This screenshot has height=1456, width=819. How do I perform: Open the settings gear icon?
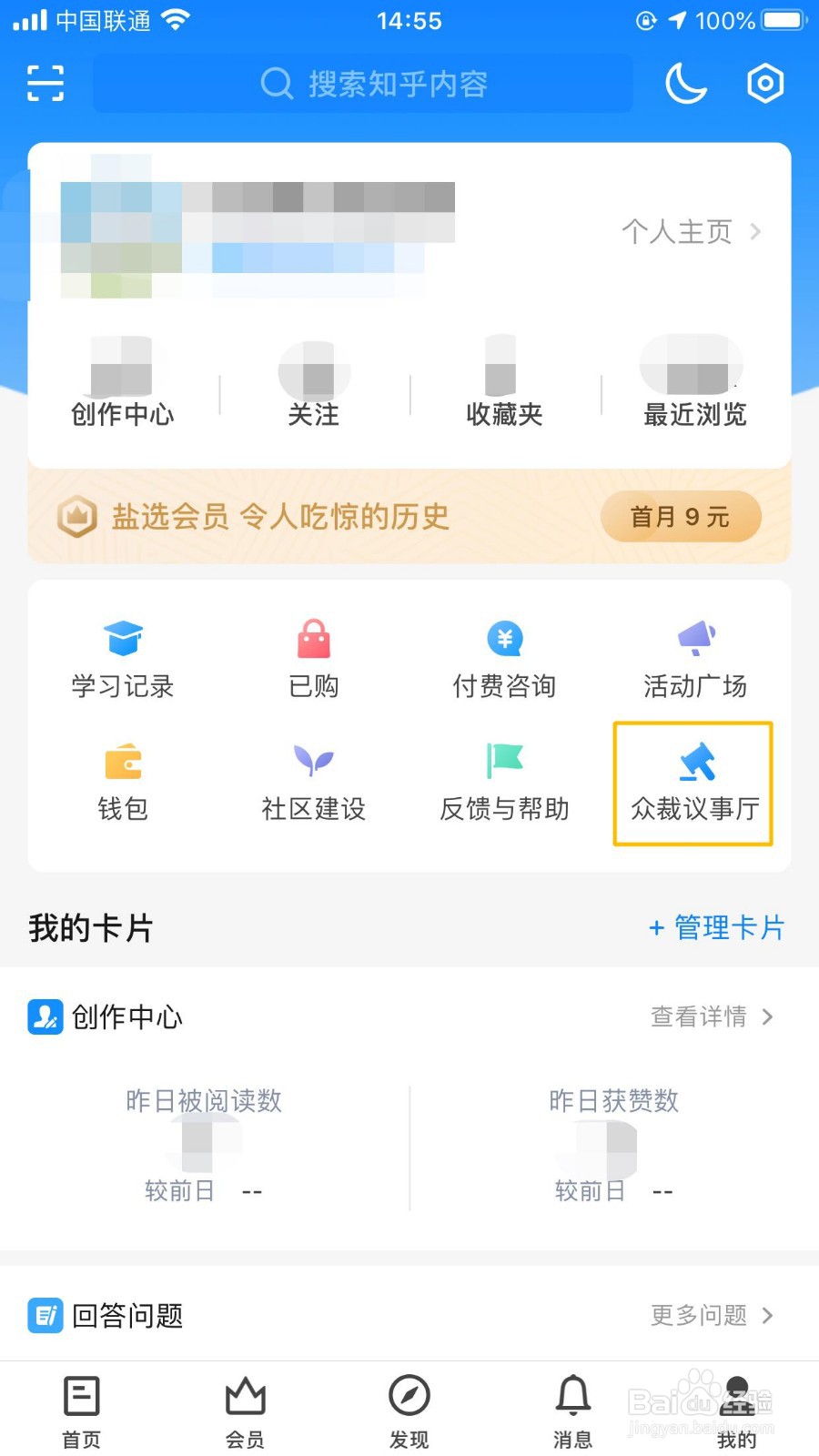[x=764, y=83]
